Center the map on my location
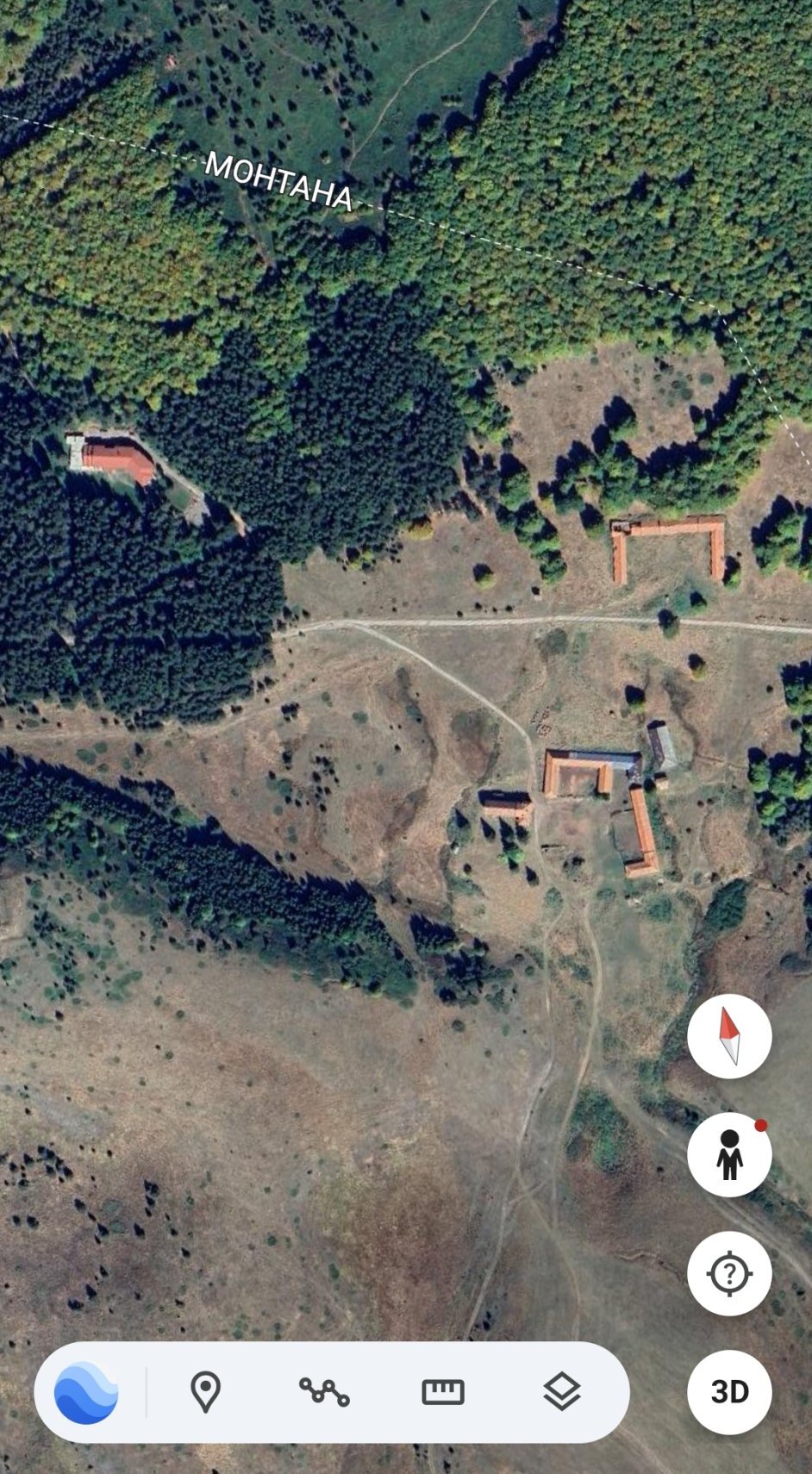Image resolution: width=812 pixels, height=1474 pixels. coord(729,1272)
